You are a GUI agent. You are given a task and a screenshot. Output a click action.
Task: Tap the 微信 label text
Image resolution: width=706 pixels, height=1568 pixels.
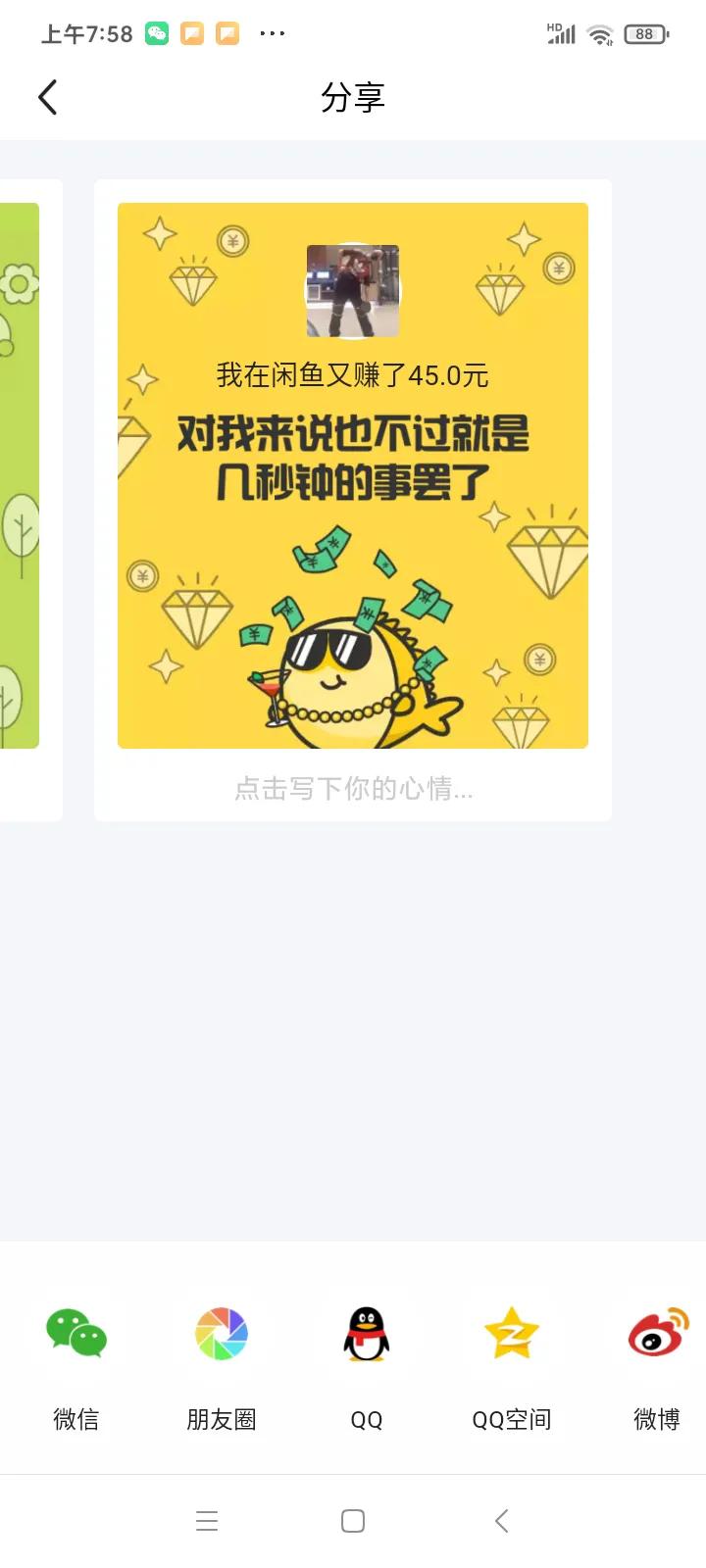click(76, 1418)
